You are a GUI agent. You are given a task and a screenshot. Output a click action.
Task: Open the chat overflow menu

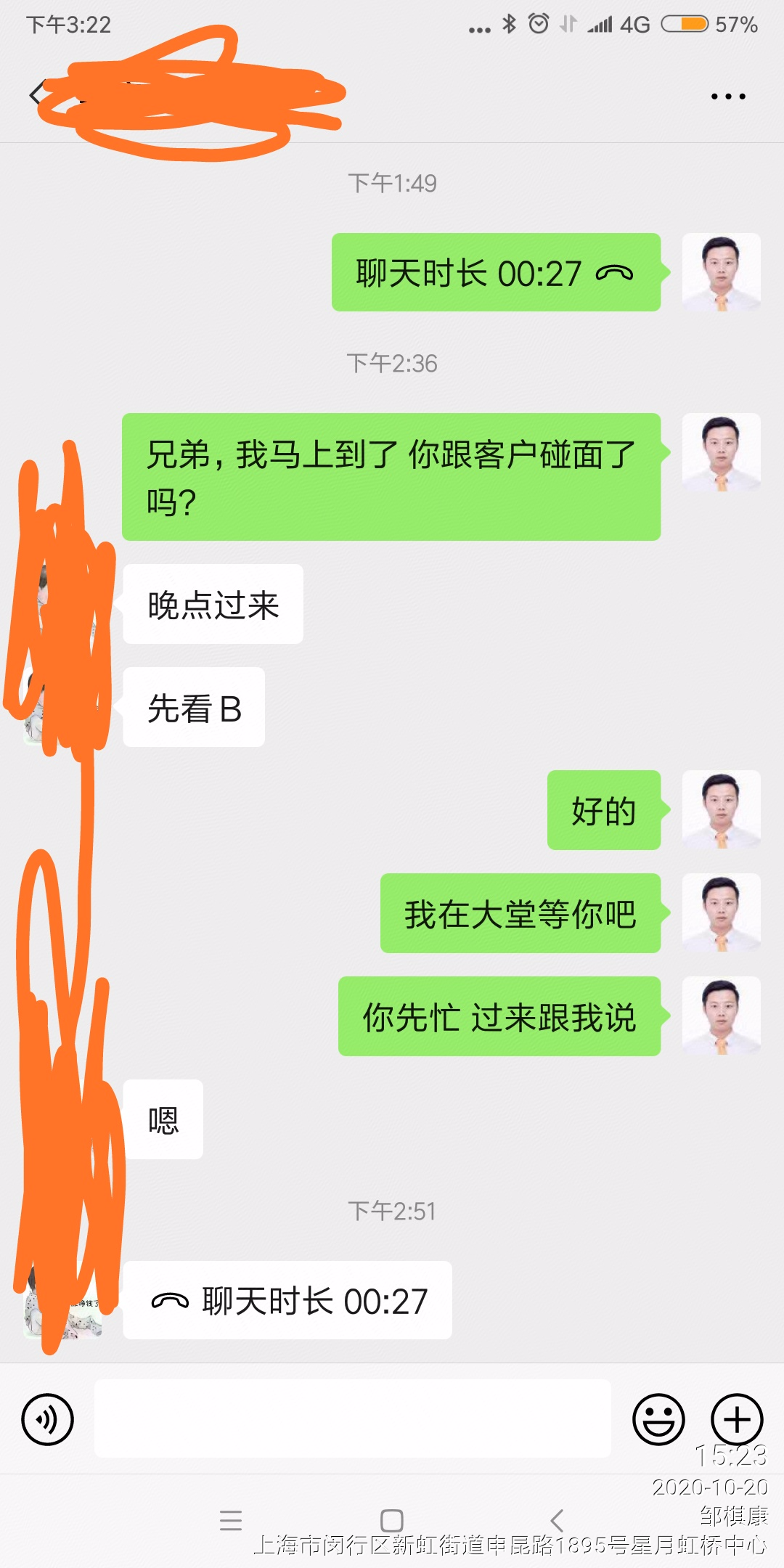click(x=727, y=96)
